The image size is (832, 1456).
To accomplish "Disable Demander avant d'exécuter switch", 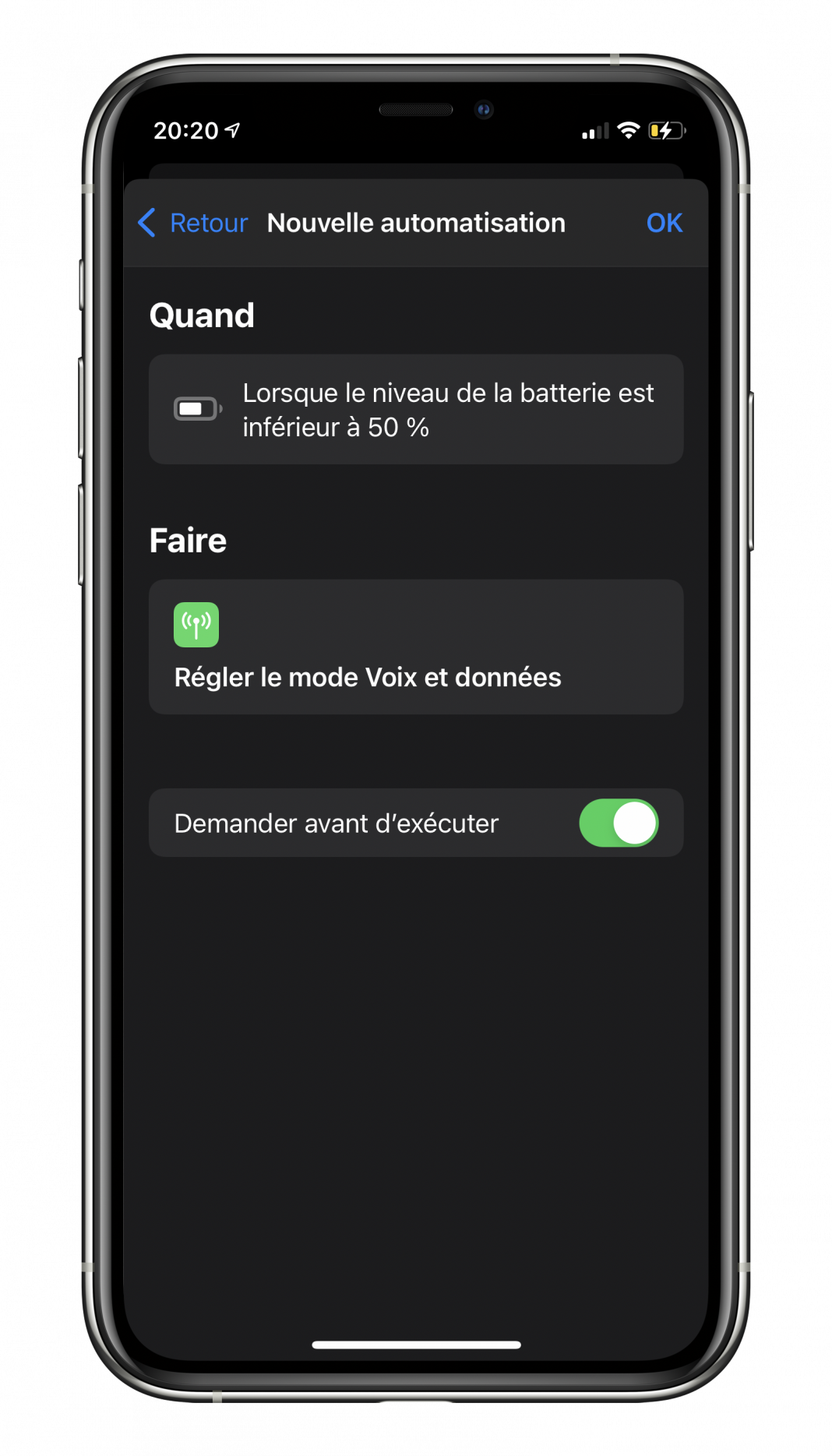I will [619, 823].
